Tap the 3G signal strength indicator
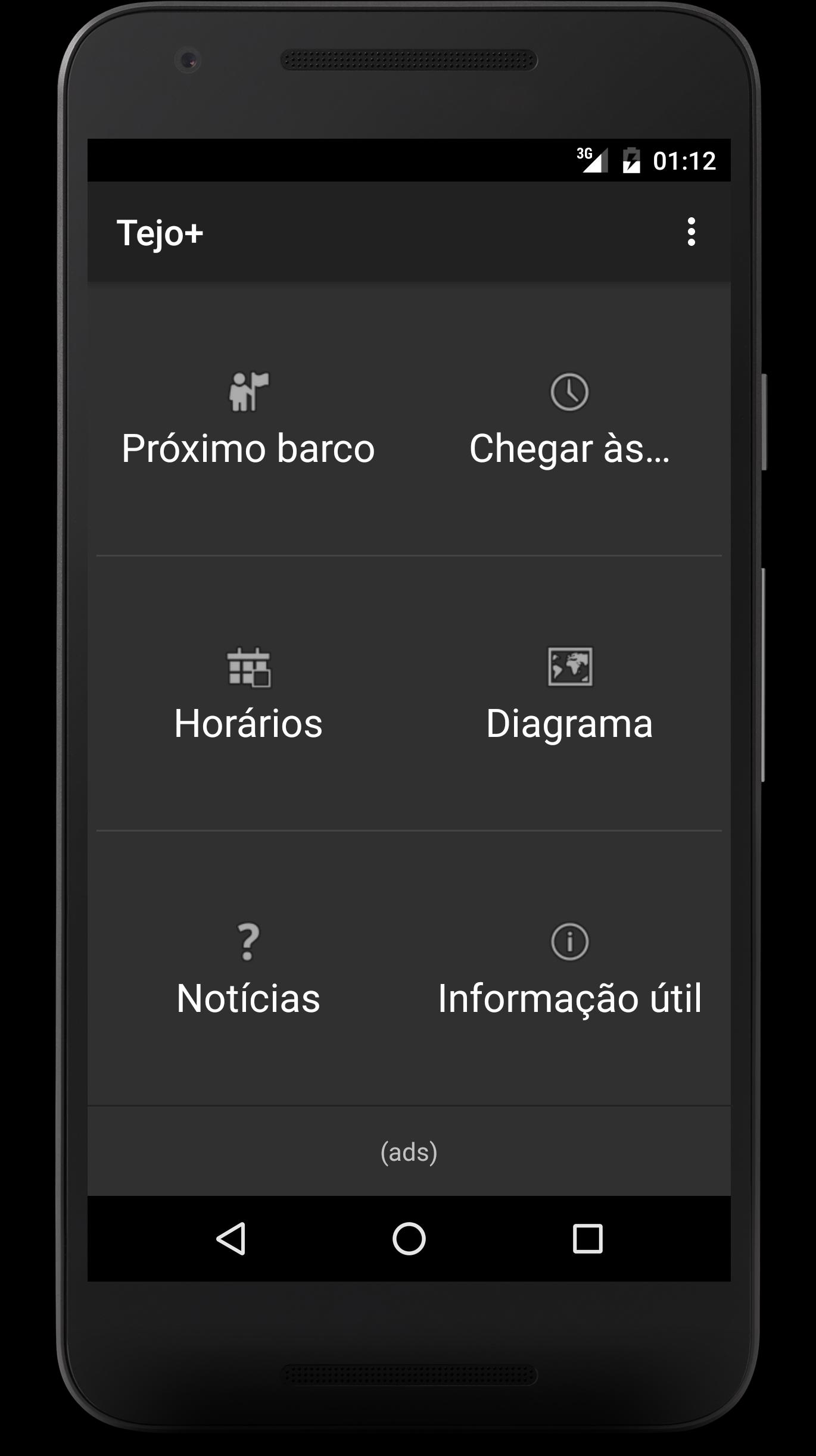 pos(591,158)
